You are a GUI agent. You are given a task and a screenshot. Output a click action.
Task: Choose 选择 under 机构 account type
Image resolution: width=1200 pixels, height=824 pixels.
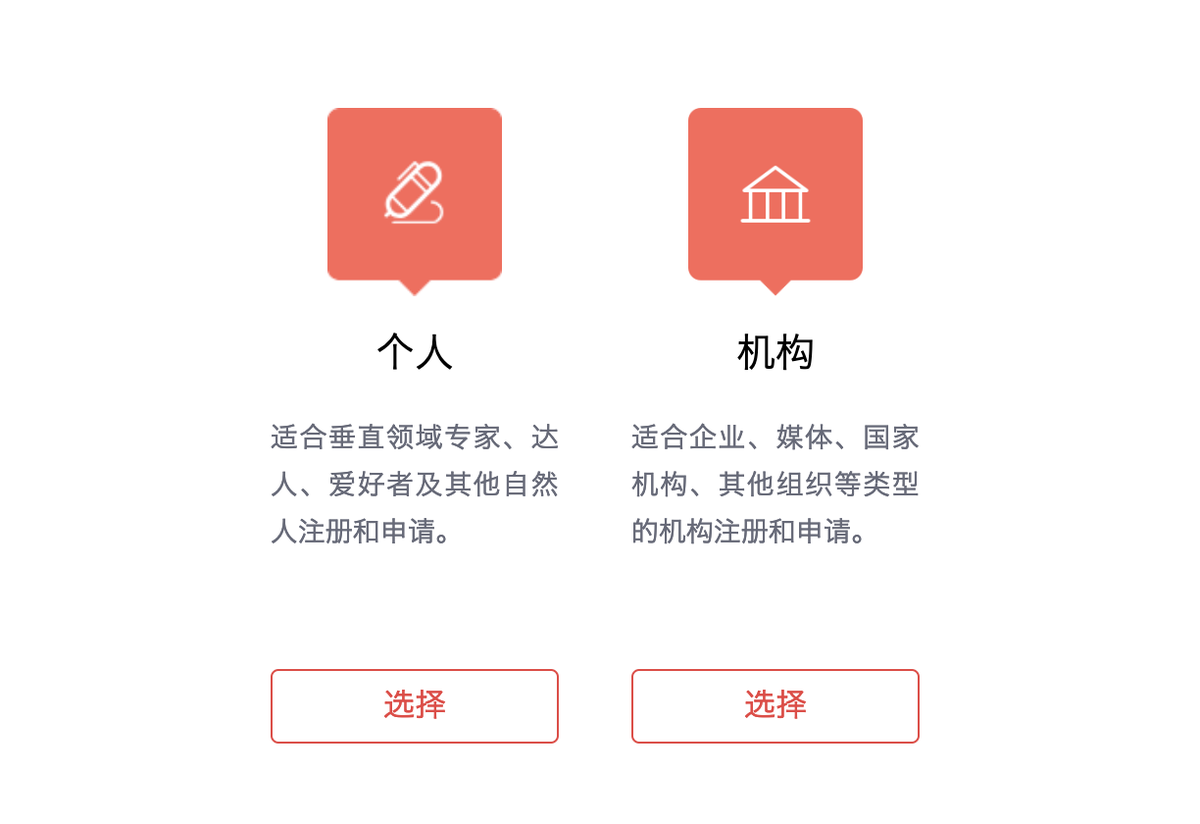pyautogui.click(x=775, y=706)
